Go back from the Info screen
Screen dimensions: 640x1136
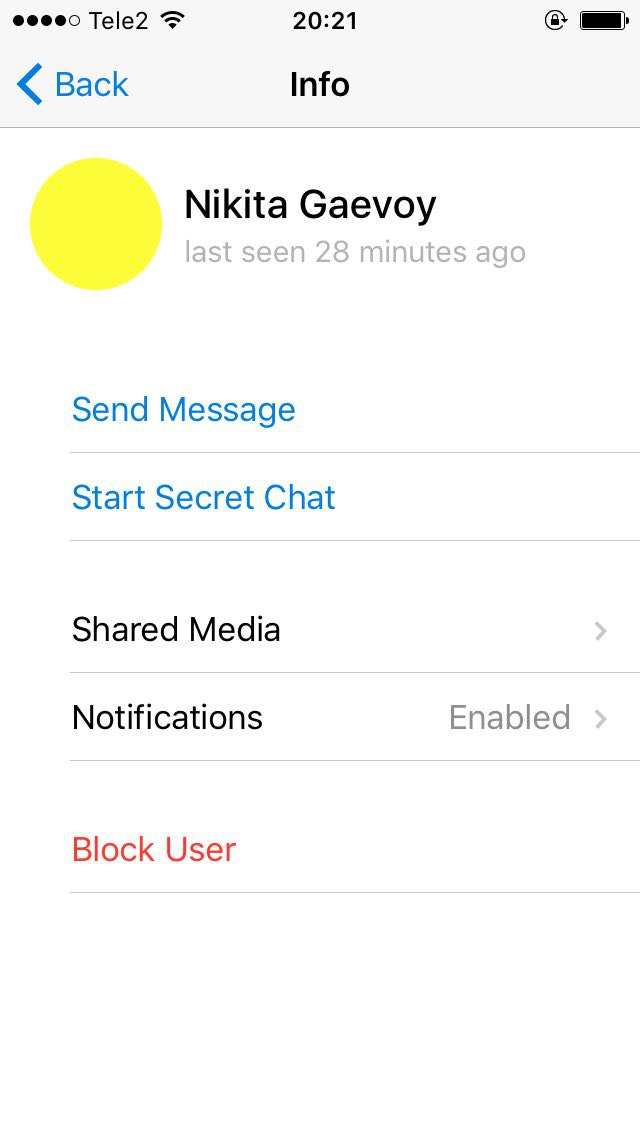tap(73, 85)
